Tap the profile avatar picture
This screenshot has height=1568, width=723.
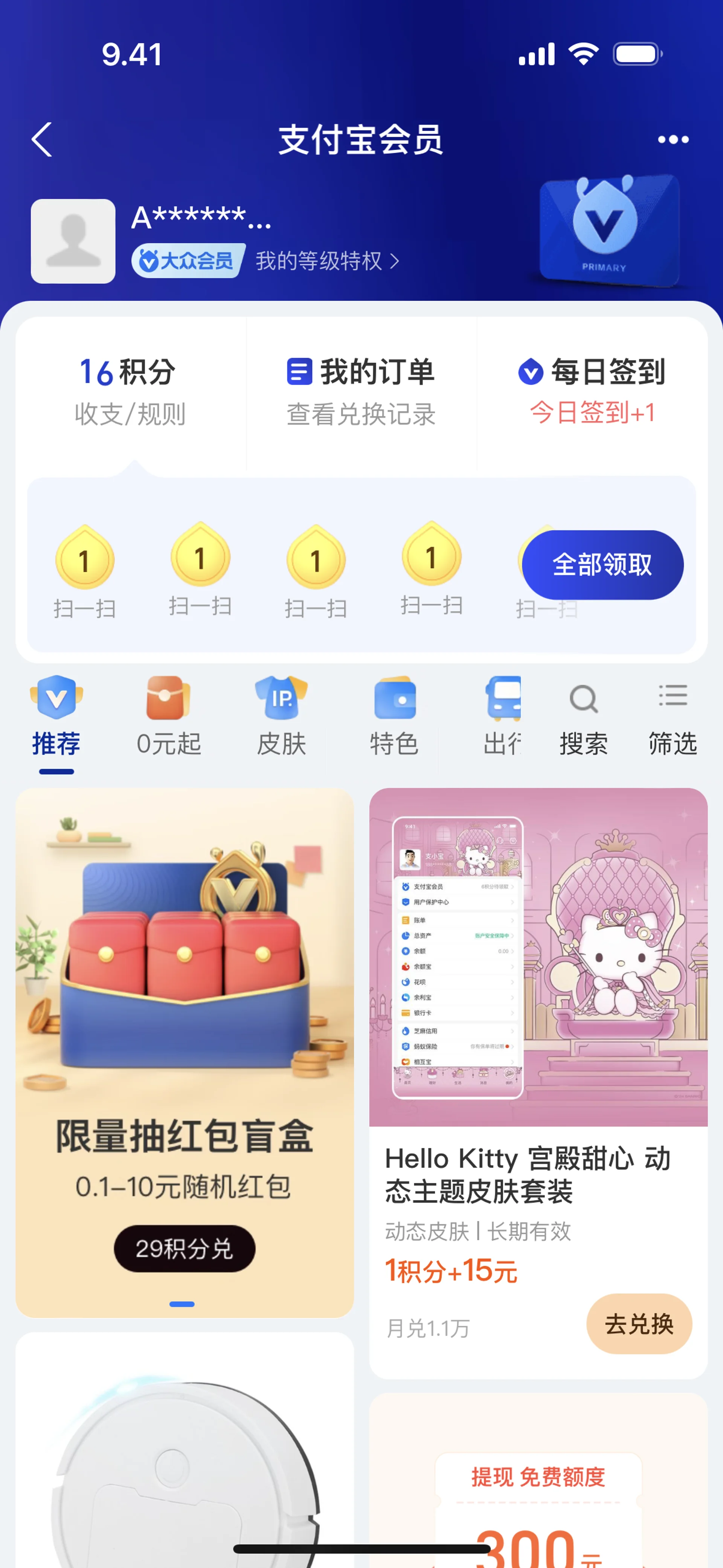(x=73, y=241)
